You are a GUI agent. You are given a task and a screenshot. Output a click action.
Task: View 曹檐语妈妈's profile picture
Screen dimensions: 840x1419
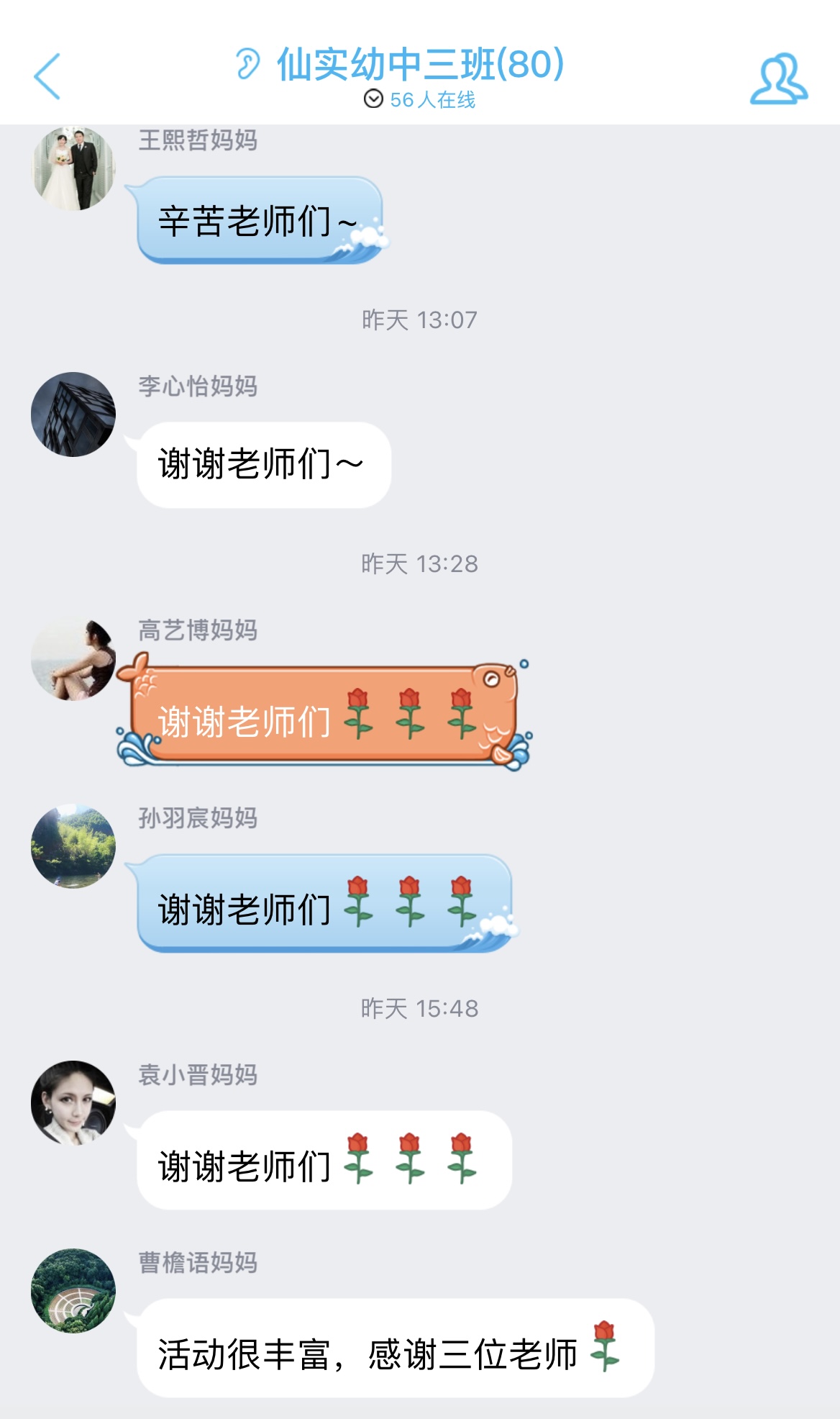click(x=73, y=1291)
